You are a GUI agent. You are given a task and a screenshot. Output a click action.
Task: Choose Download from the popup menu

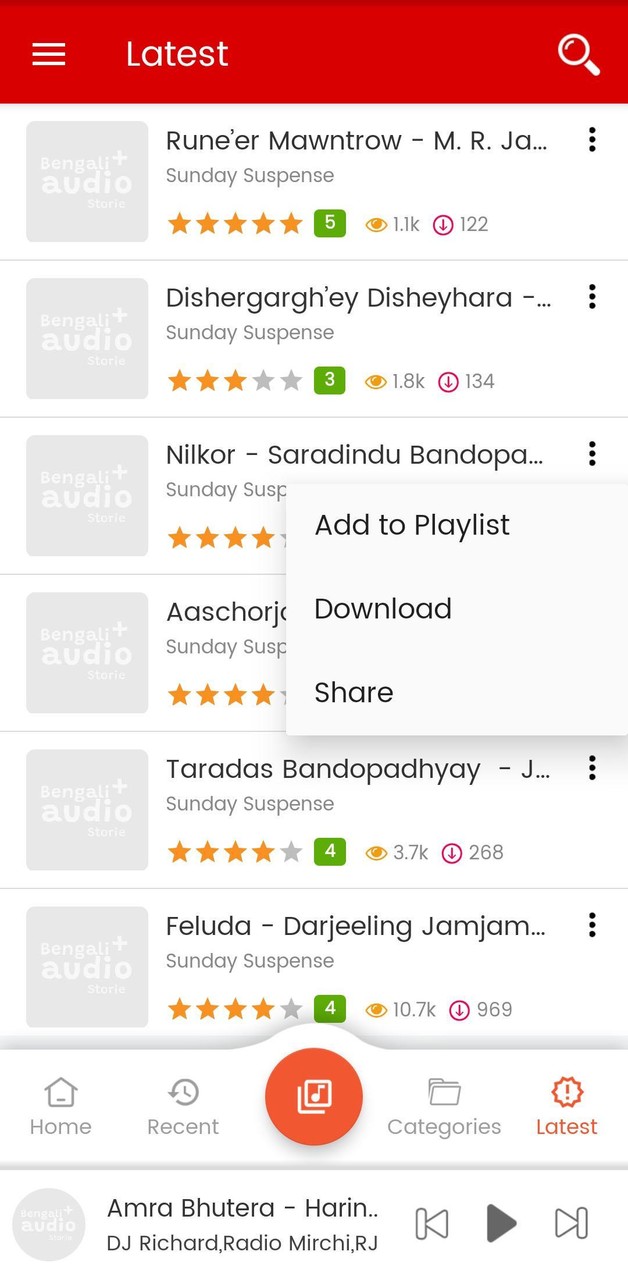(383, 609)
